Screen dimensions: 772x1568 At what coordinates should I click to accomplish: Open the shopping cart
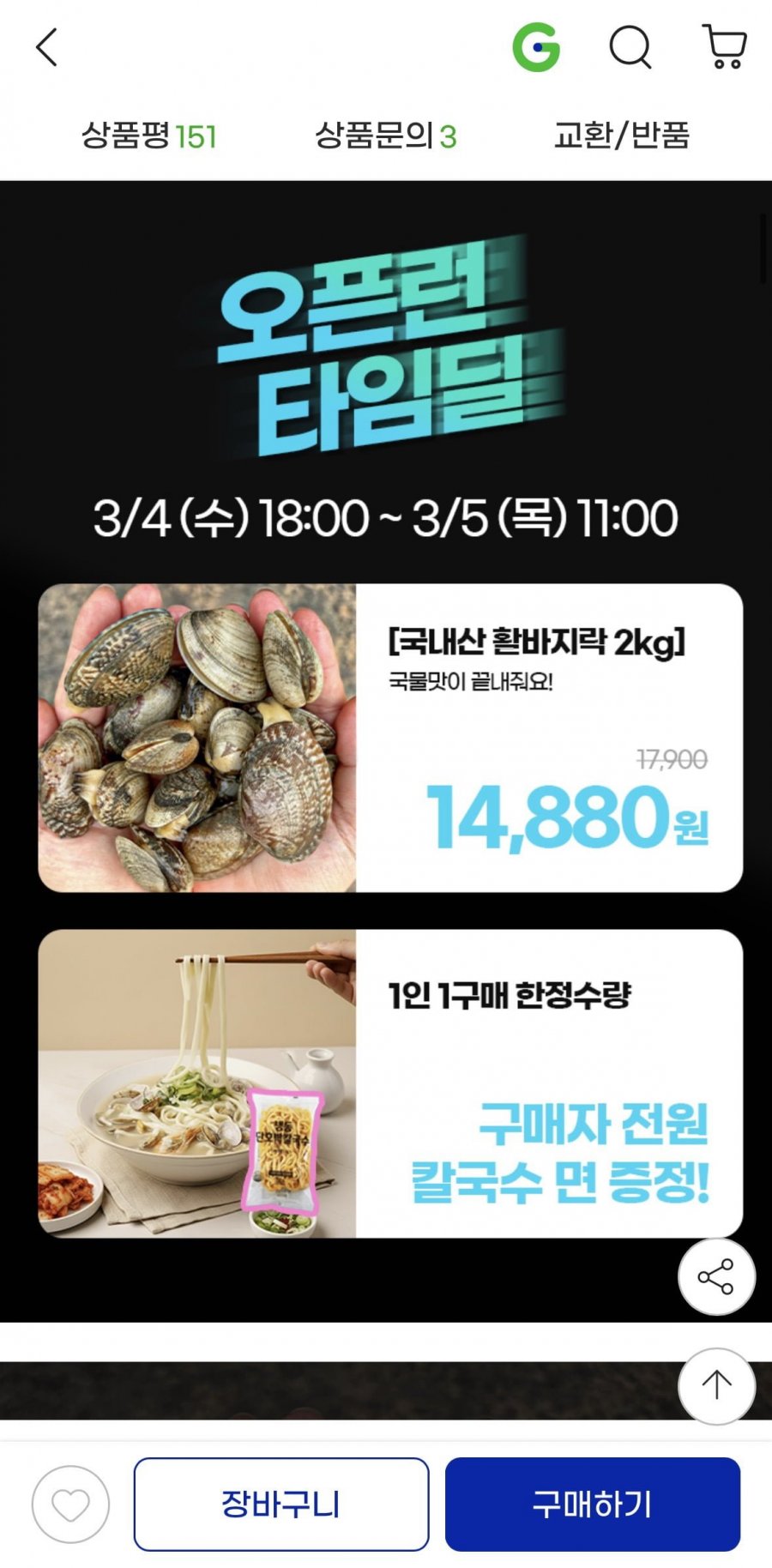[724, 47]
